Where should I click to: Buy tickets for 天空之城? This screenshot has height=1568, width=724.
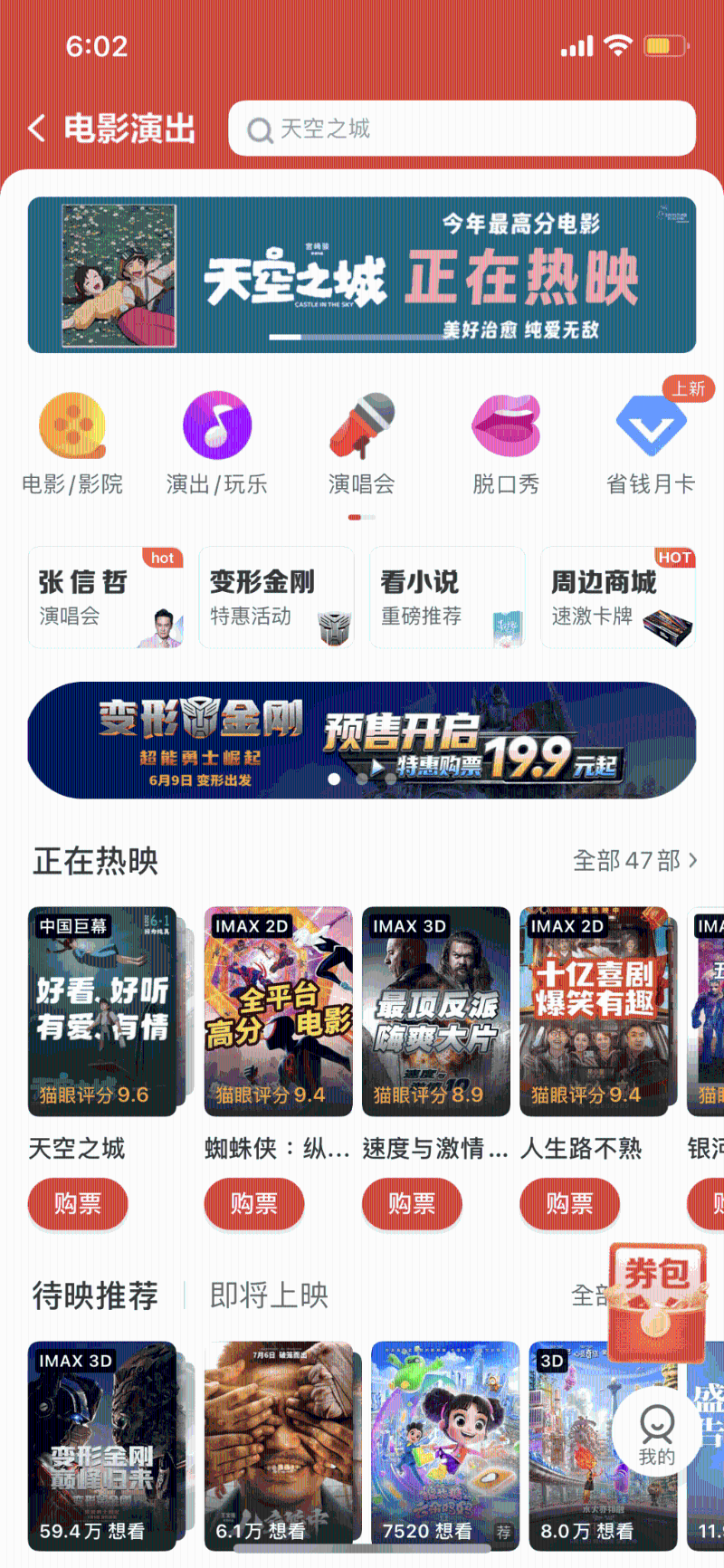[x=78, y=1204]
